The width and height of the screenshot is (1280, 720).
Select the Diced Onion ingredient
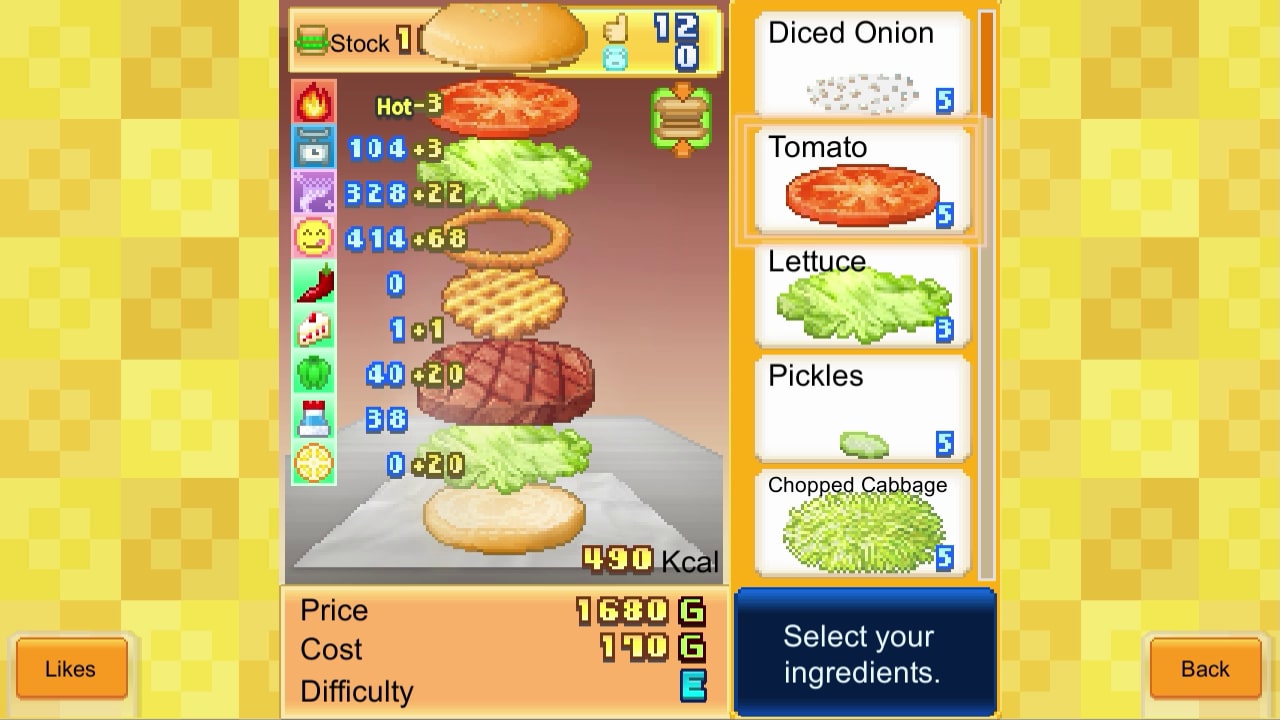pyautogui.click(x=862, y=64)
